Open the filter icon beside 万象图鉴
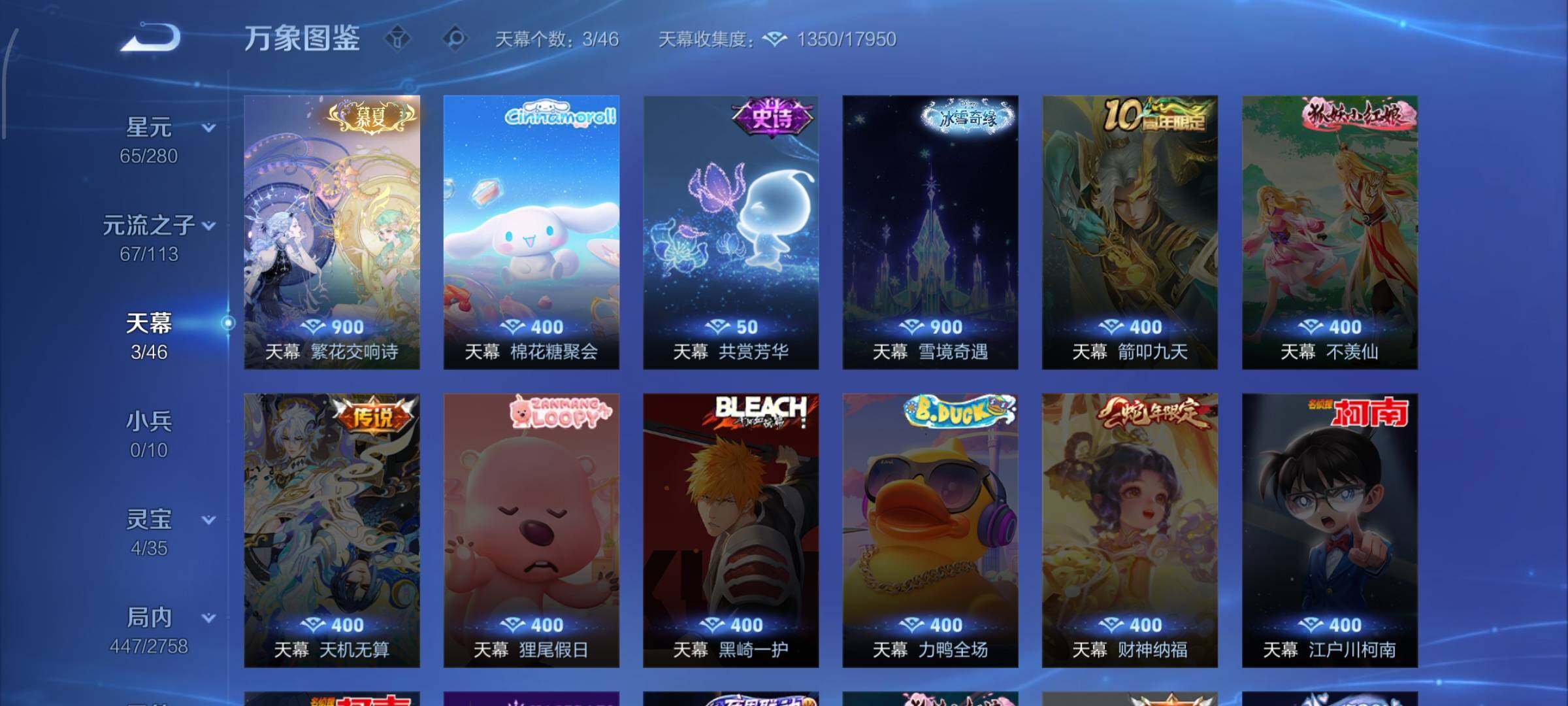 (397, 39)
